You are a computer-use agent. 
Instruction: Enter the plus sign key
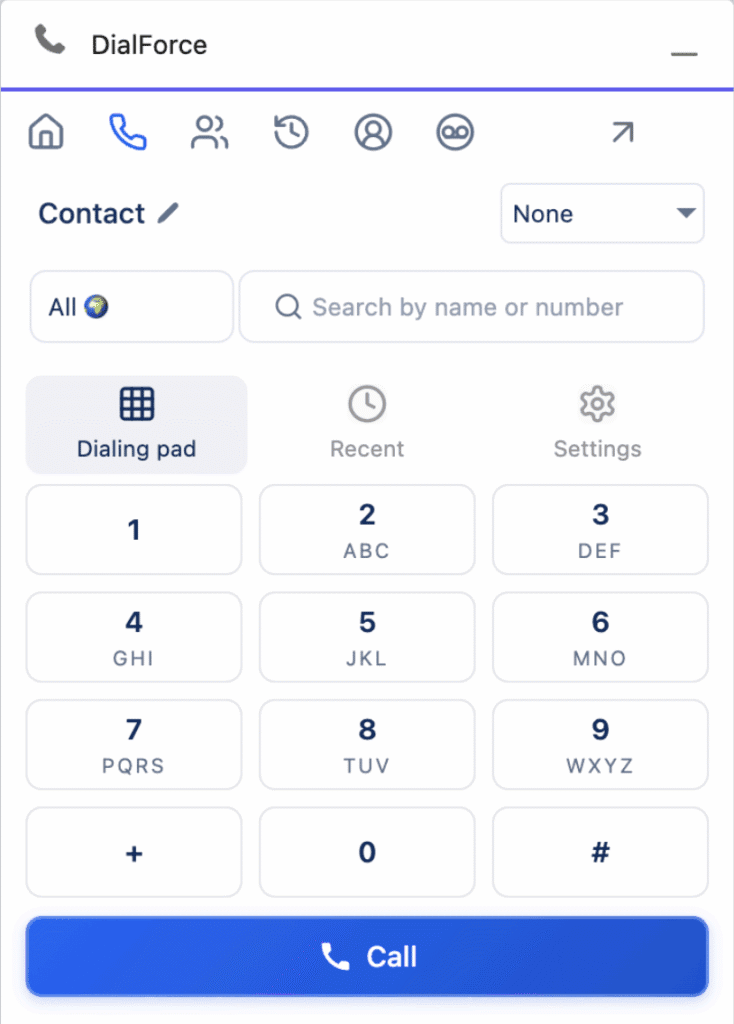point(134,852)
